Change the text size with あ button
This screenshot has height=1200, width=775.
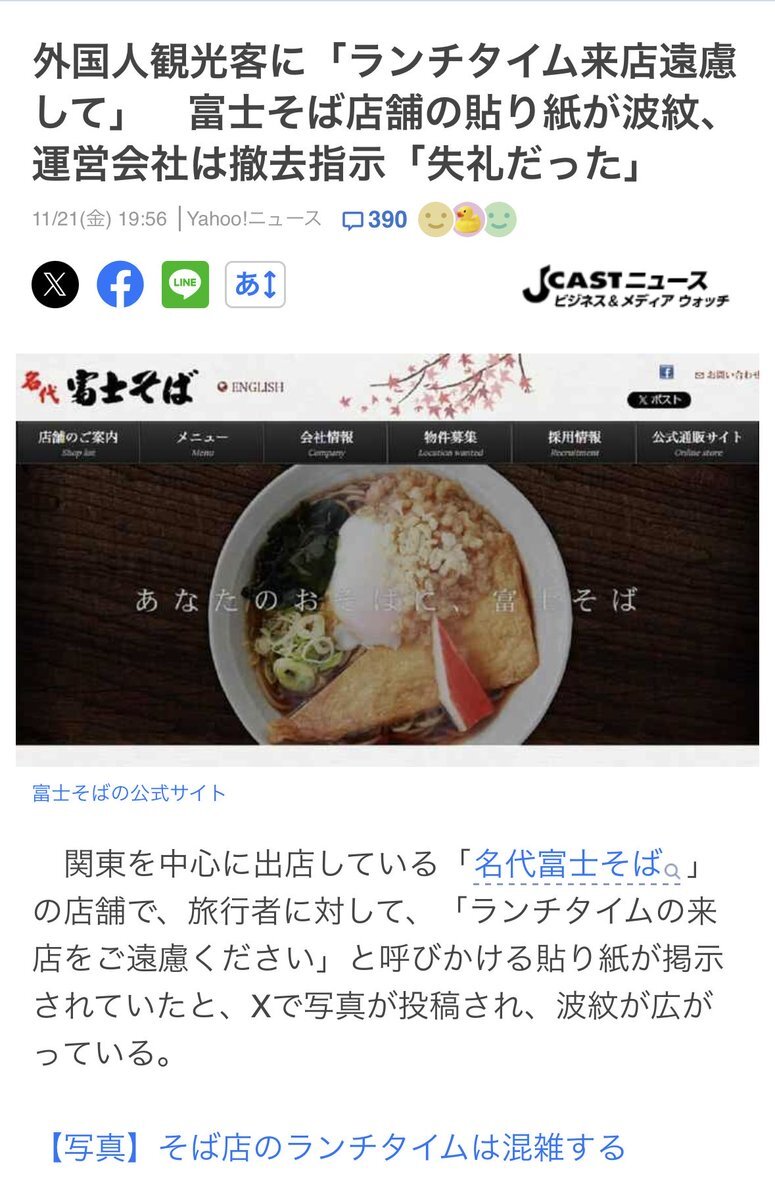pyautogui.click(x=255, y=285)
